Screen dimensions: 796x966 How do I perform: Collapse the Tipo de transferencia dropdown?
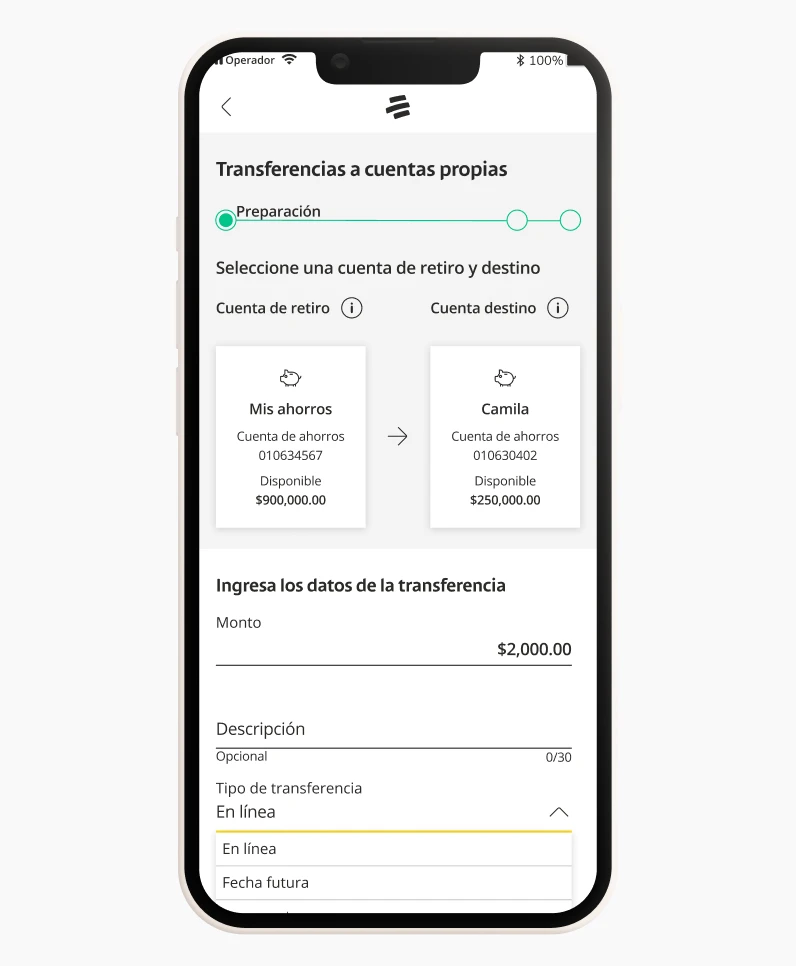pos(558,812)
